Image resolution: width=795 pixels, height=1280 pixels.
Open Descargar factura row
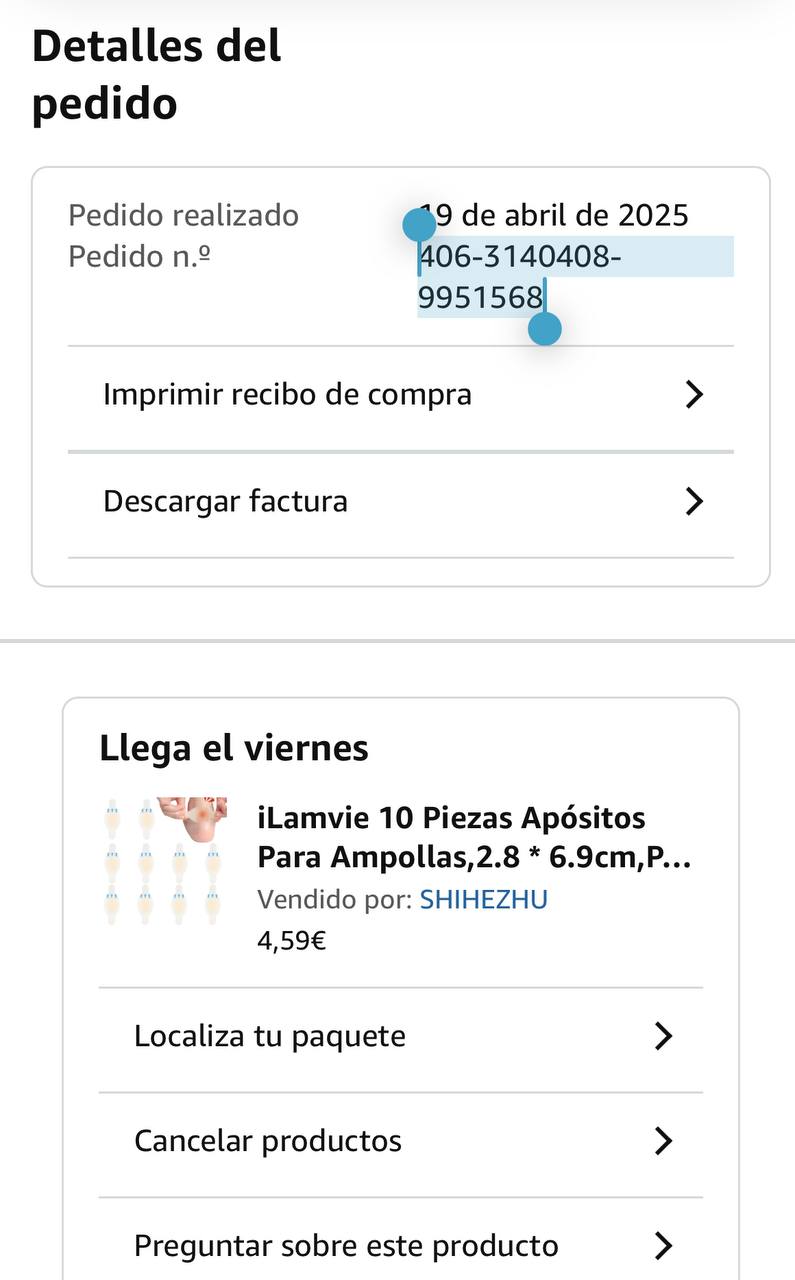click(x=400, y=501)
